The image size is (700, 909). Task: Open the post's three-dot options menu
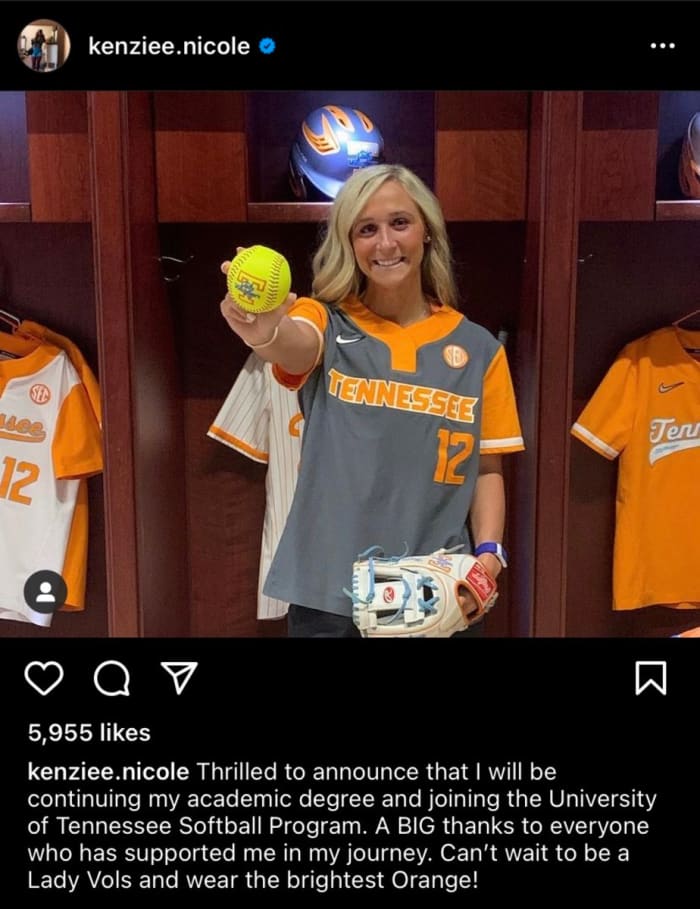pos(662,46)
